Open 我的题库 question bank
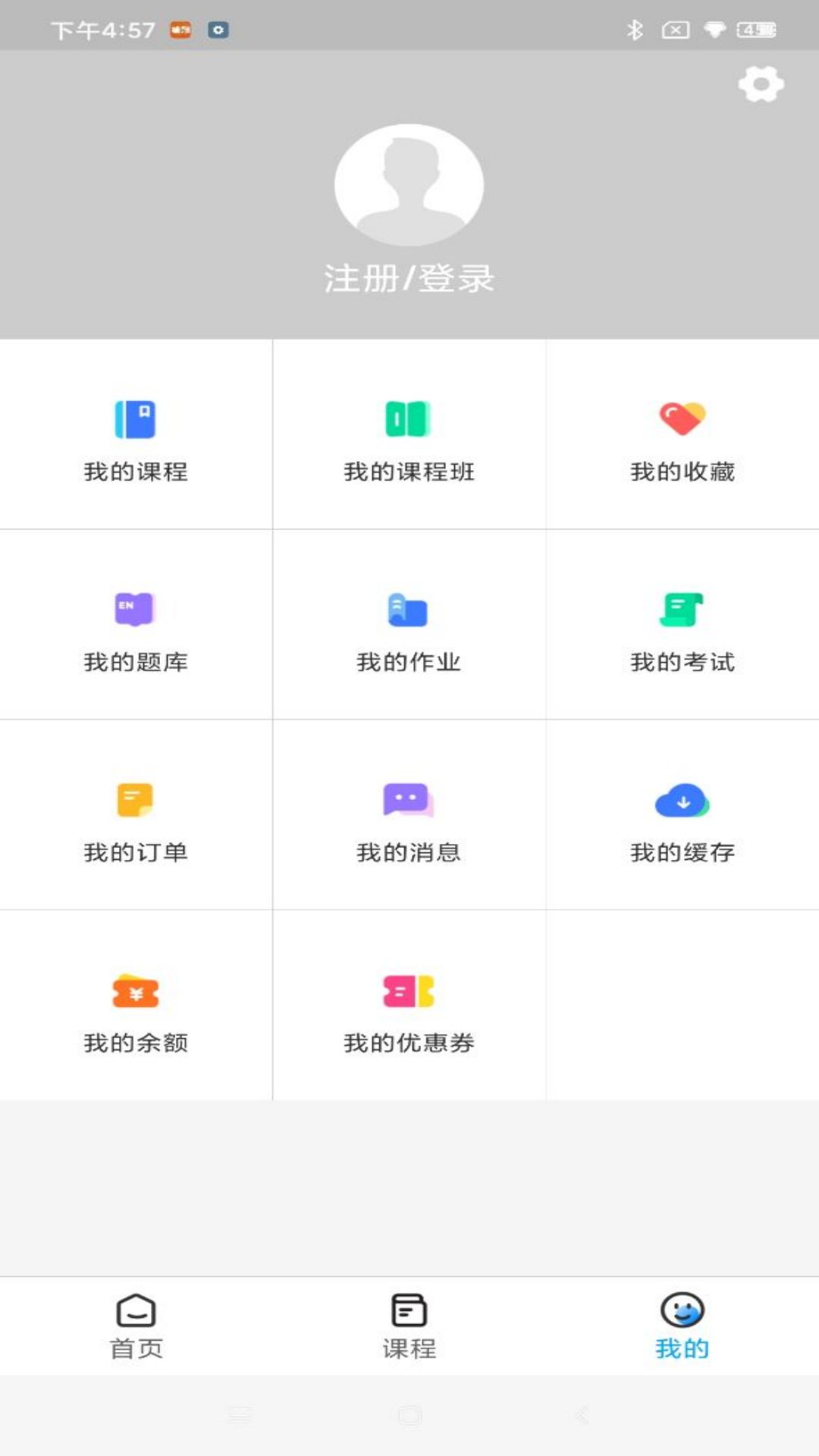This screenshot has height=1456, width=819. click(x=136, y=625)
